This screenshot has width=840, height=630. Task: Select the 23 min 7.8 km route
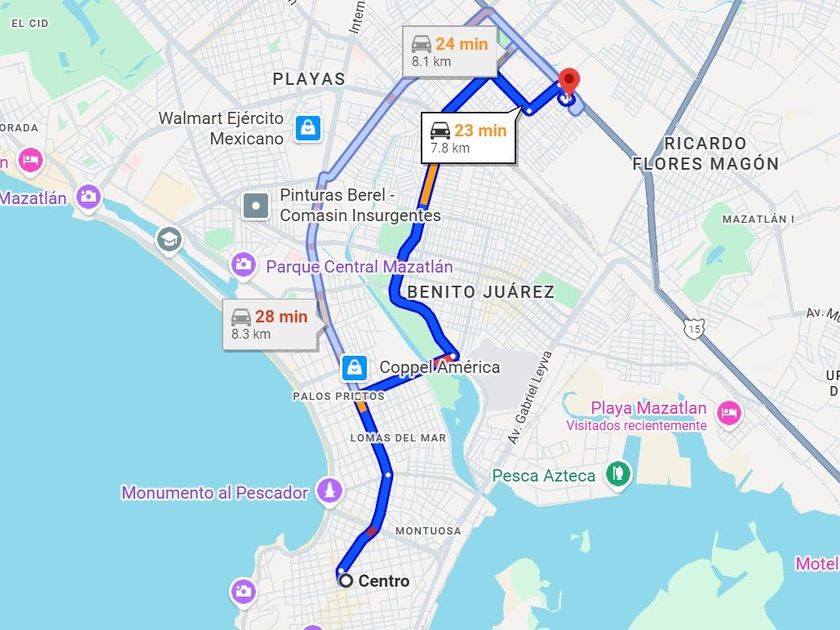coord(468,138)
